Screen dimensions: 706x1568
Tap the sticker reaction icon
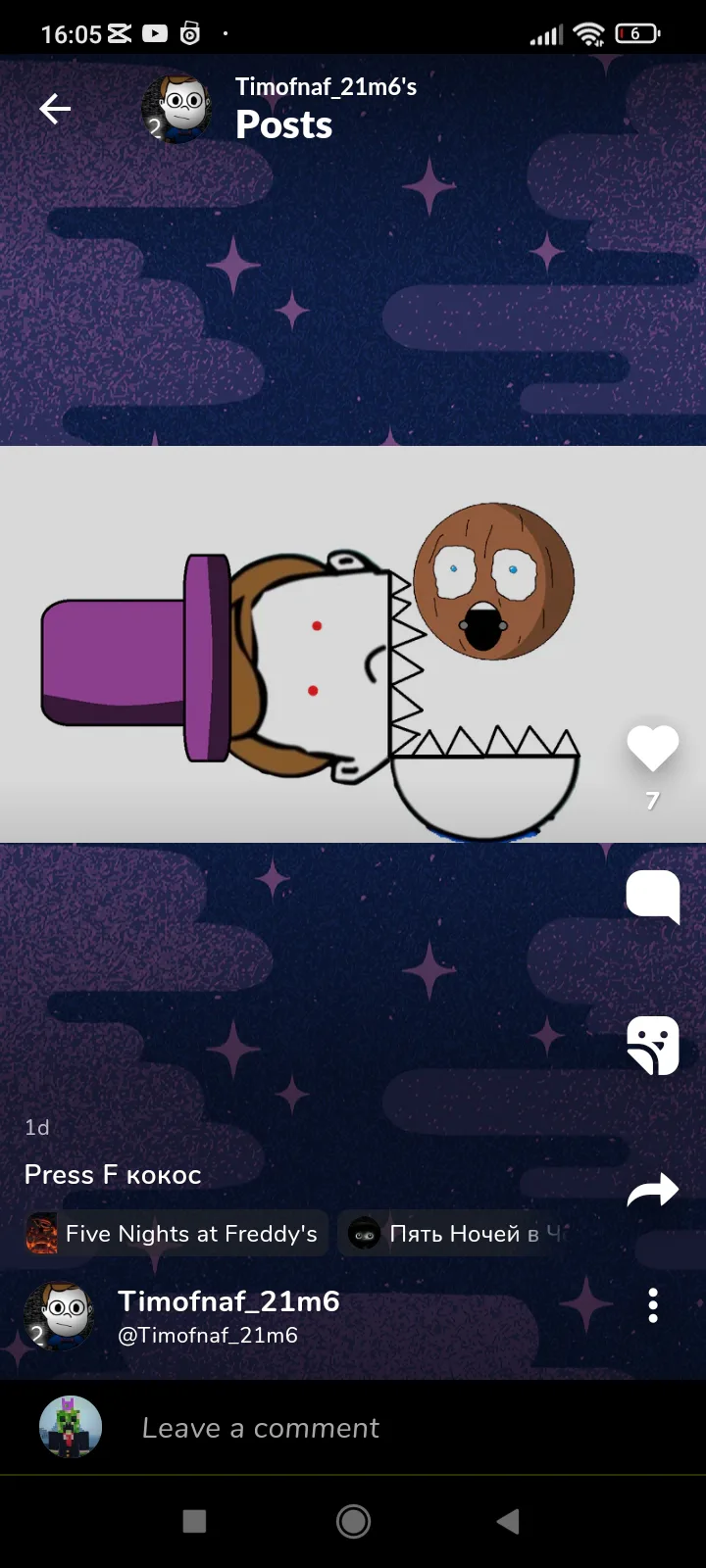point(653,1045)
